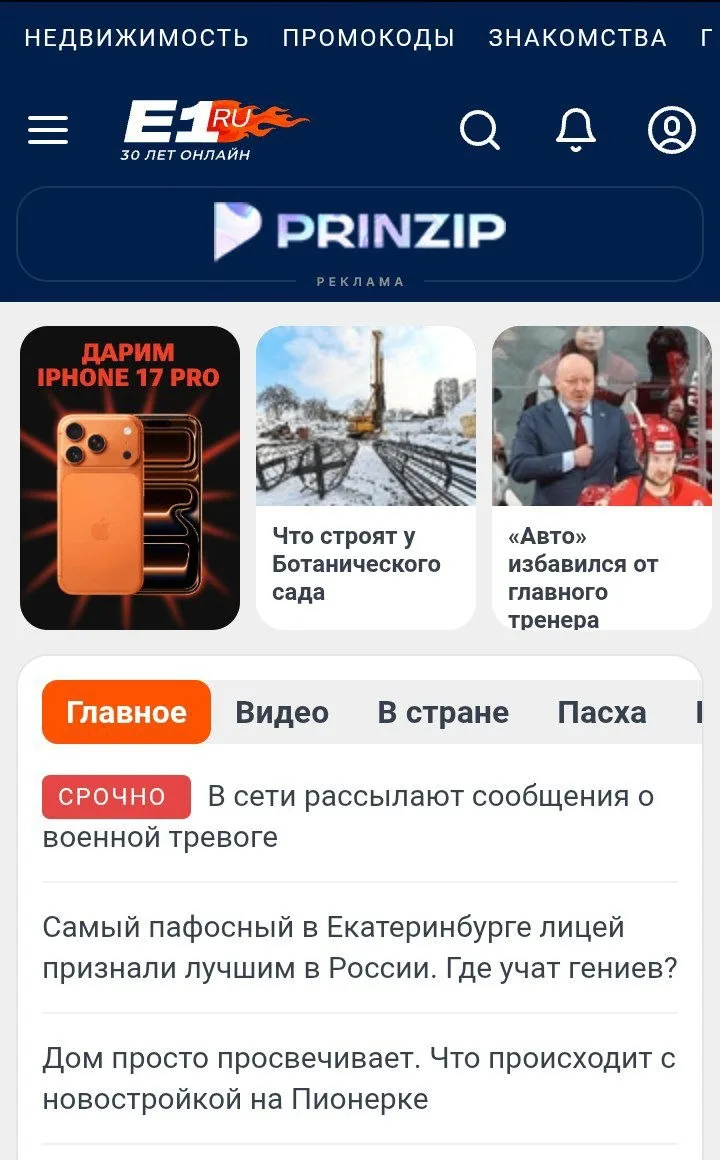Open the Знакомства section
Viewport: 720px width, 1160px height.
tap(577, 38)
